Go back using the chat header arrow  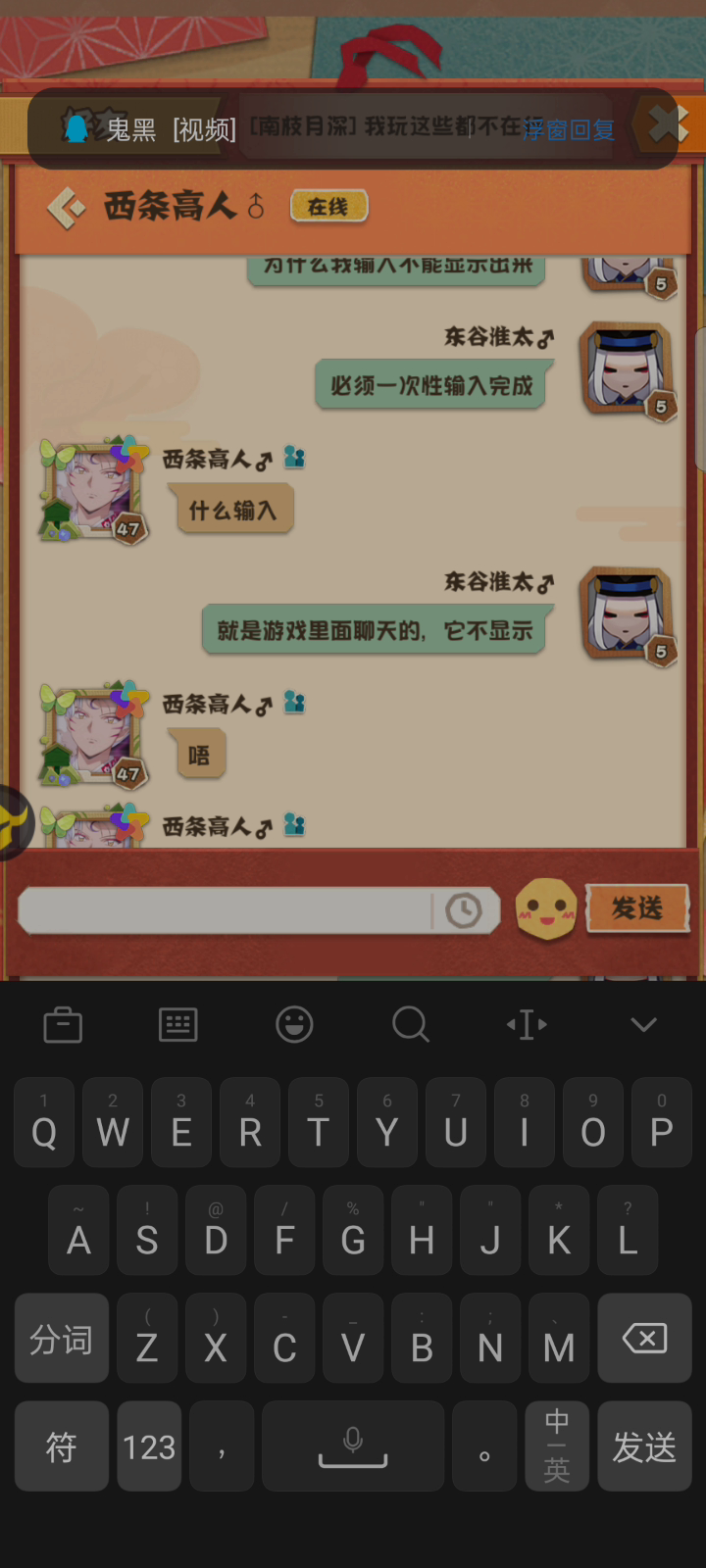(x=67, y=208)
